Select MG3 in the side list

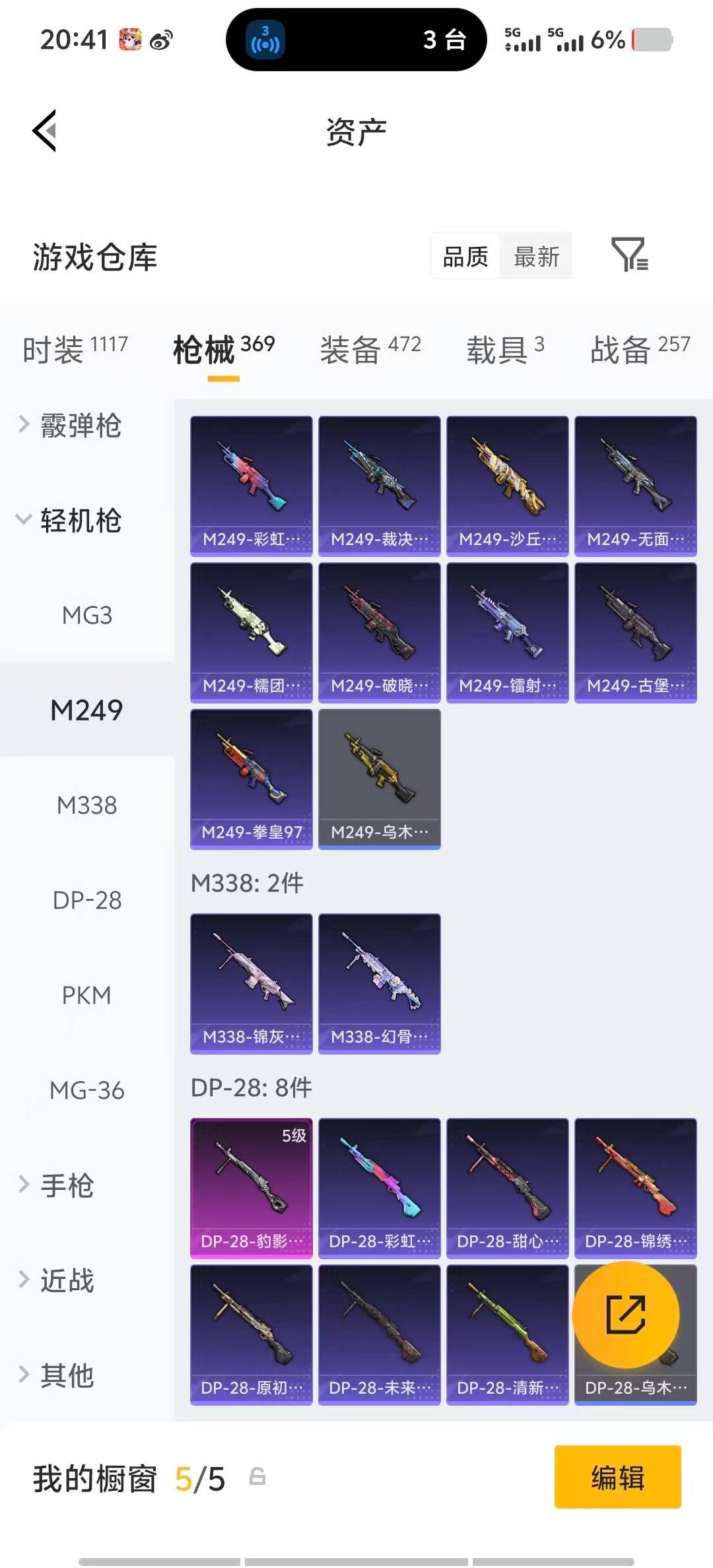(87, 615)
